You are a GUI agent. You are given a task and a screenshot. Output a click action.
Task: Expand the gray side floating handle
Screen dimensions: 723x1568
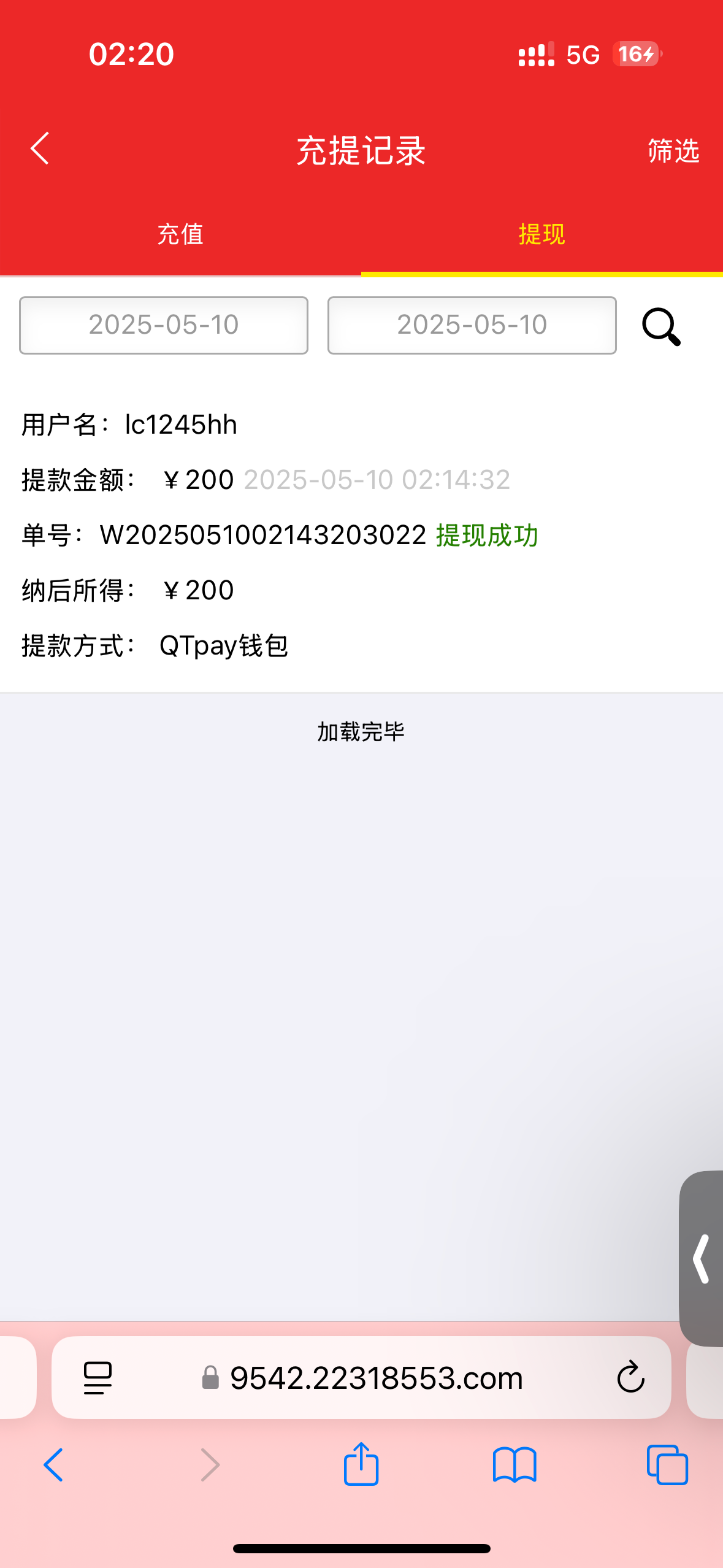coord(702,1259)
